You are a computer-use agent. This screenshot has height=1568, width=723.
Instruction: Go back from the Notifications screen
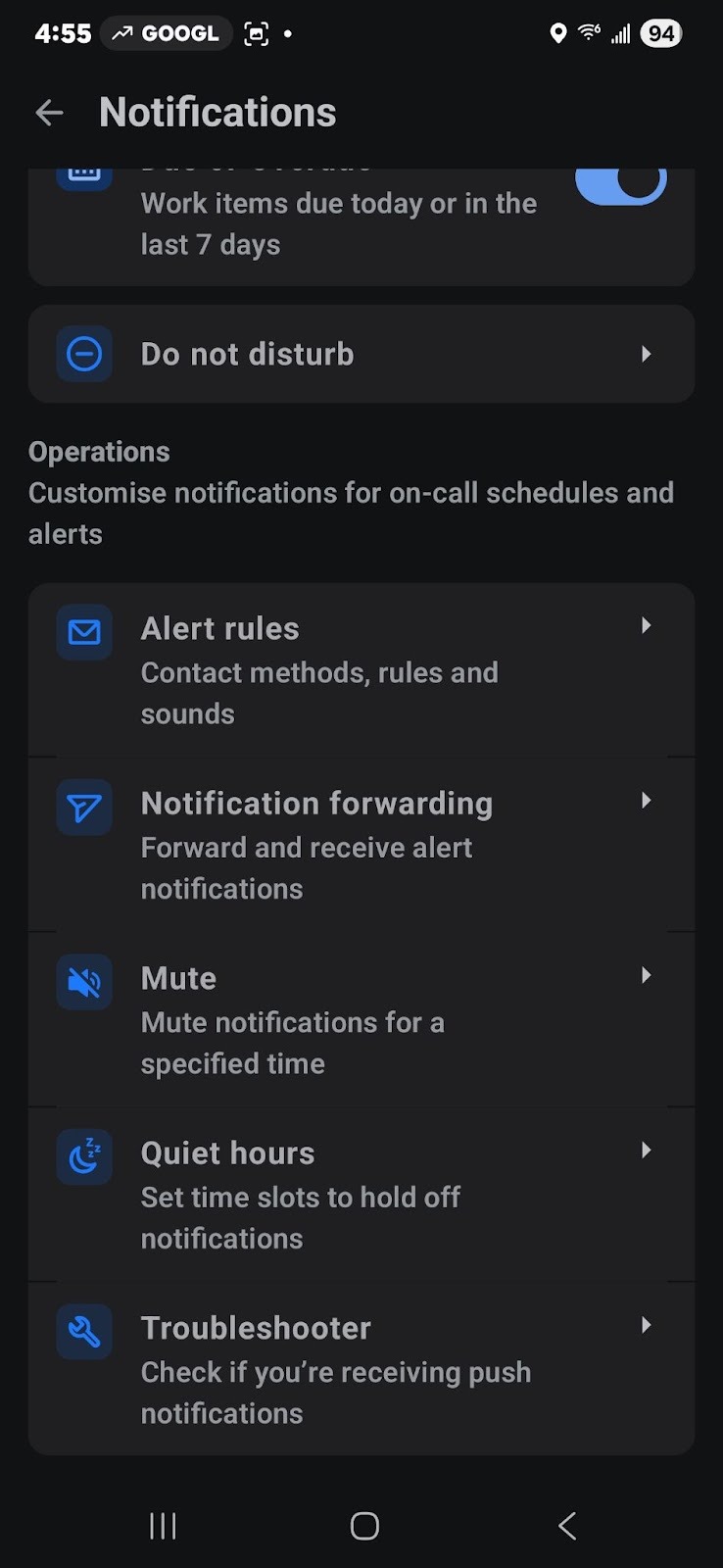[49, 113]
